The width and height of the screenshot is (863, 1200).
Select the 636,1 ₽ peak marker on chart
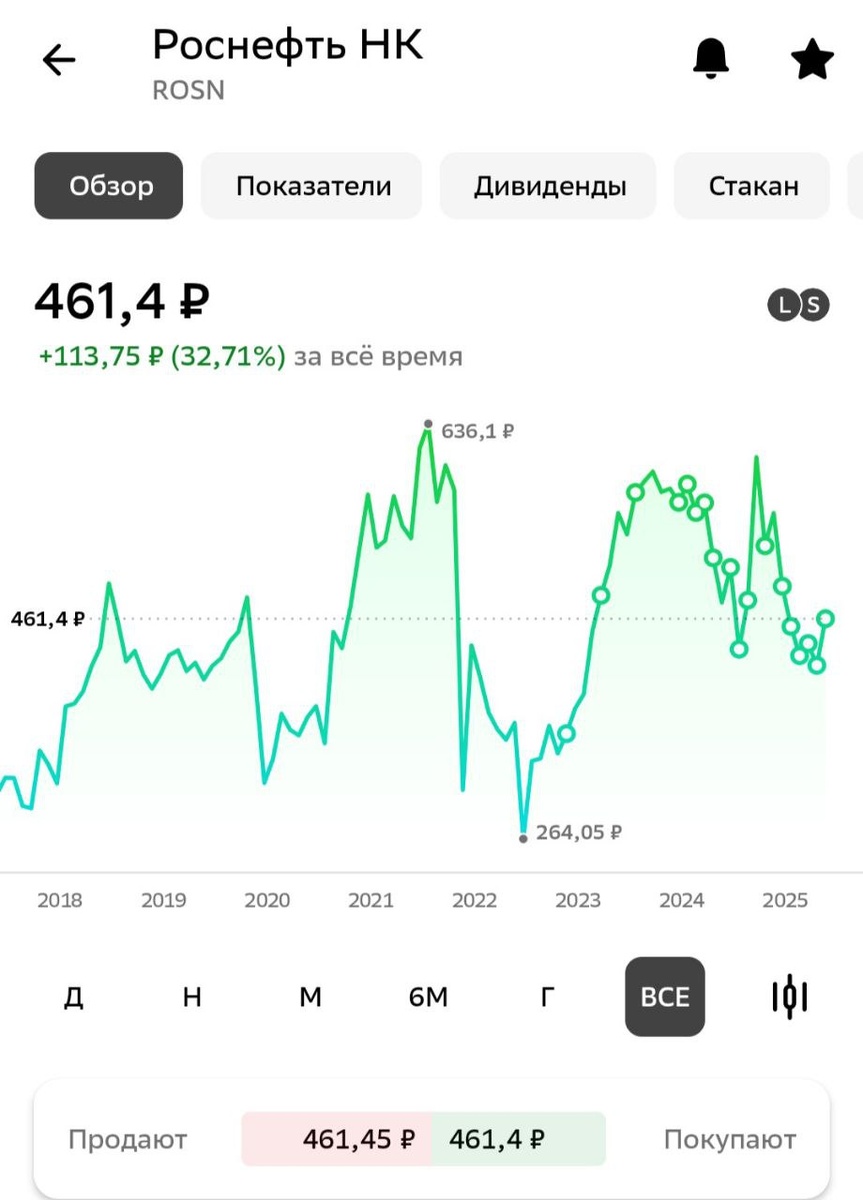(x=427, y=424)
